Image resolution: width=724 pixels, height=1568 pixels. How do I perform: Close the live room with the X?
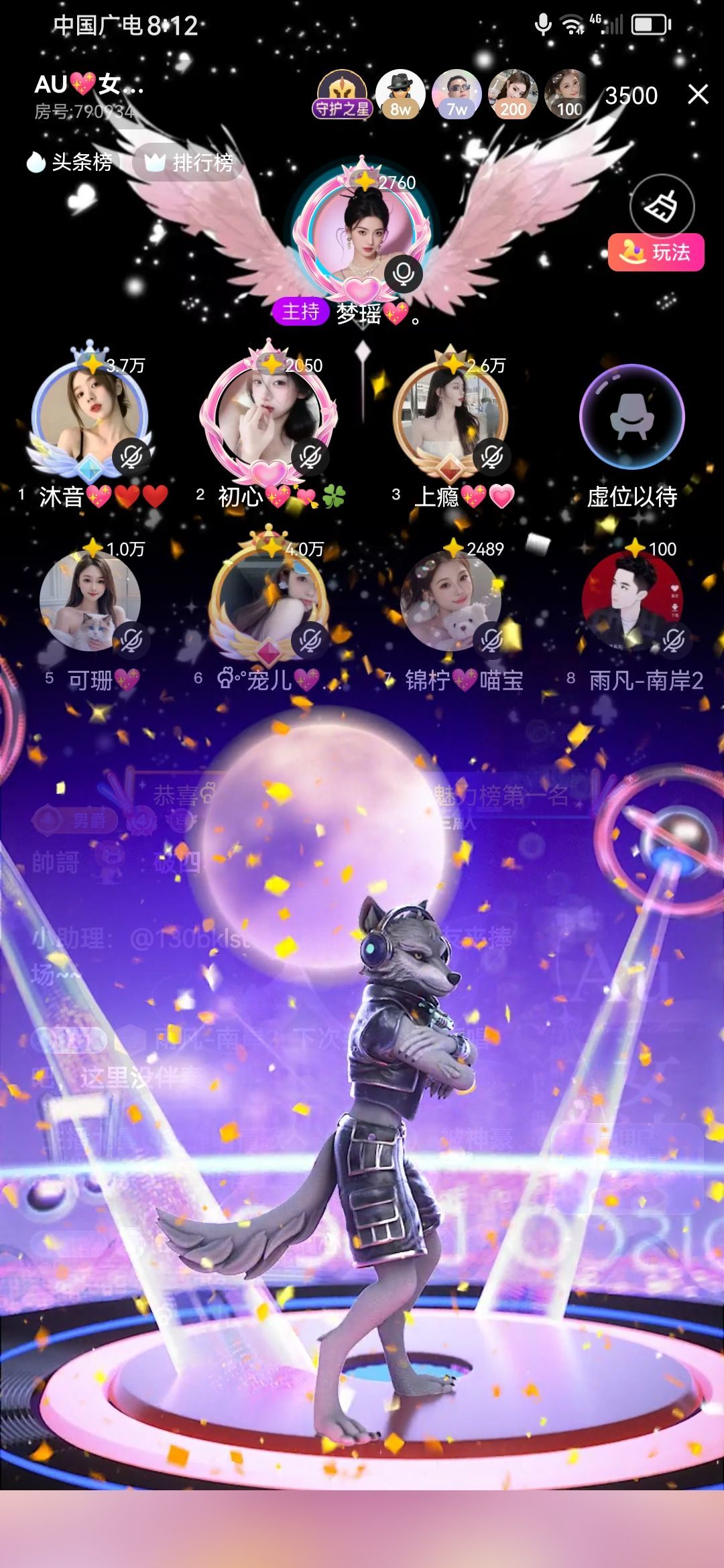698,94
